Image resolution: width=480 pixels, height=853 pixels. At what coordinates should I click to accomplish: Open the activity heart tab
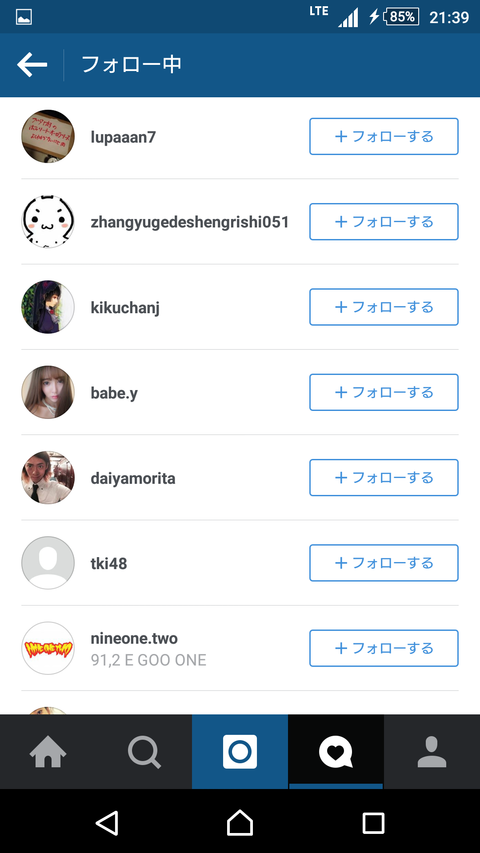336,752
